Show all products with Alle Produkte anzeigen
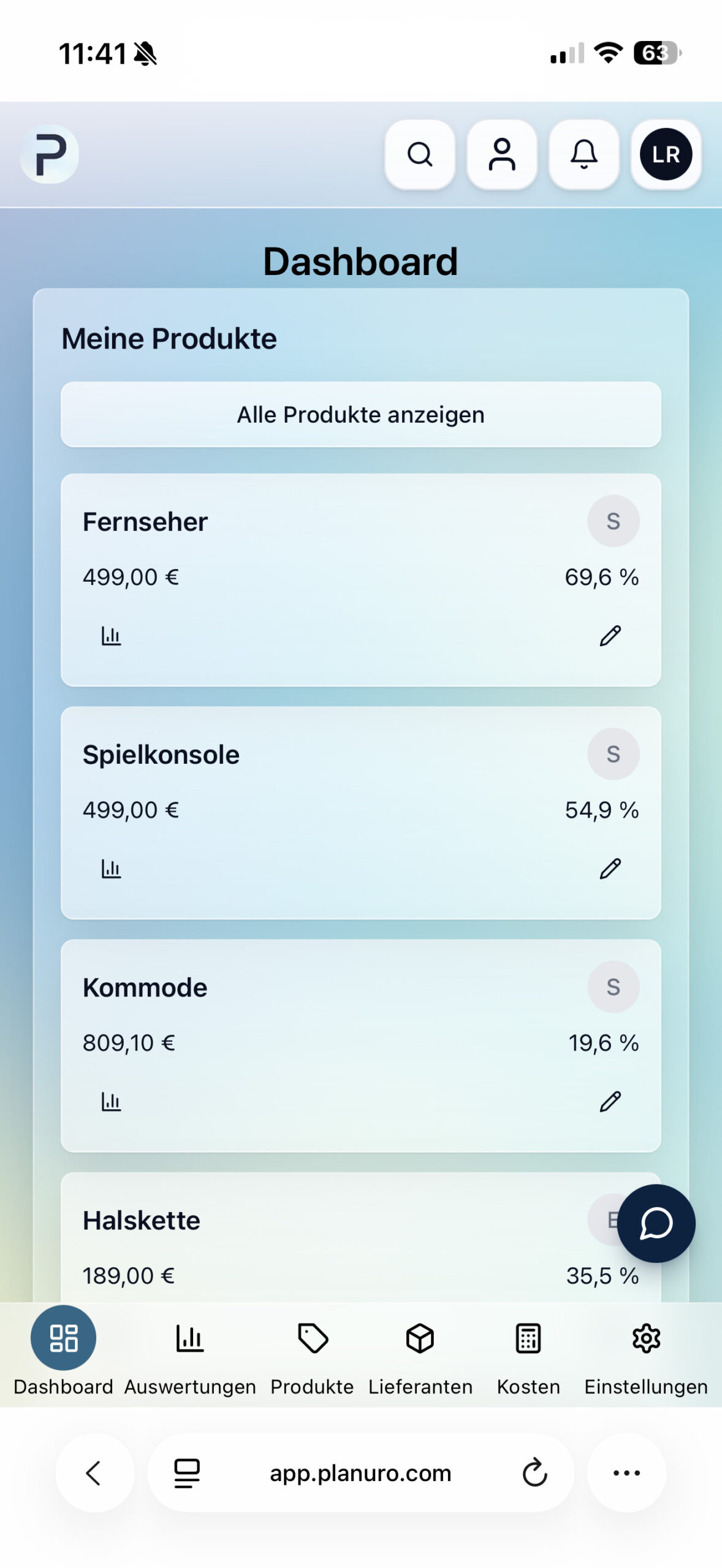 point(360,415)
